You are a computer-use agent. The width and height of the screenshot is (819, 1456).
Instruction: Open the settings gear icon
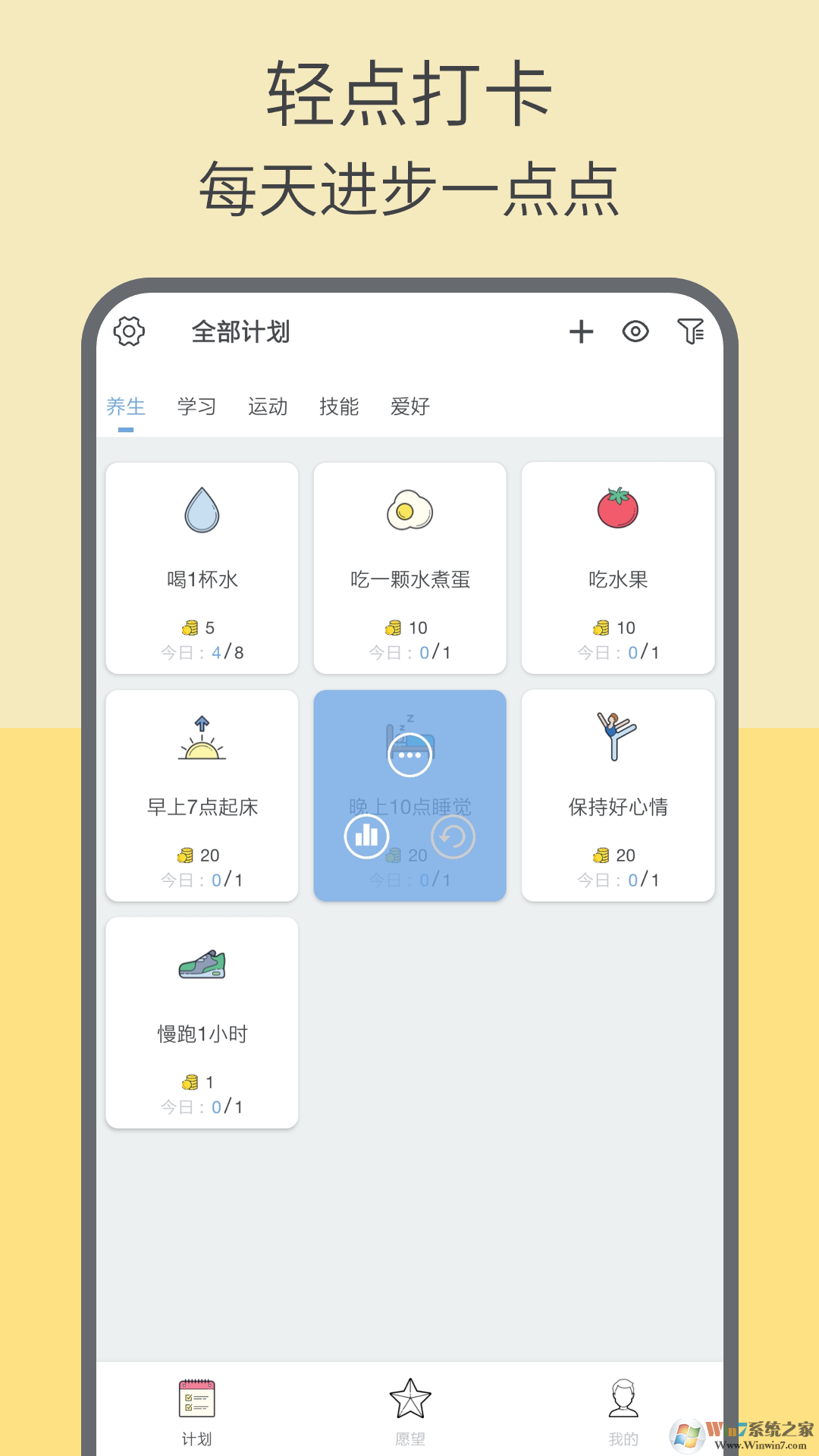[x=129, y=331]
